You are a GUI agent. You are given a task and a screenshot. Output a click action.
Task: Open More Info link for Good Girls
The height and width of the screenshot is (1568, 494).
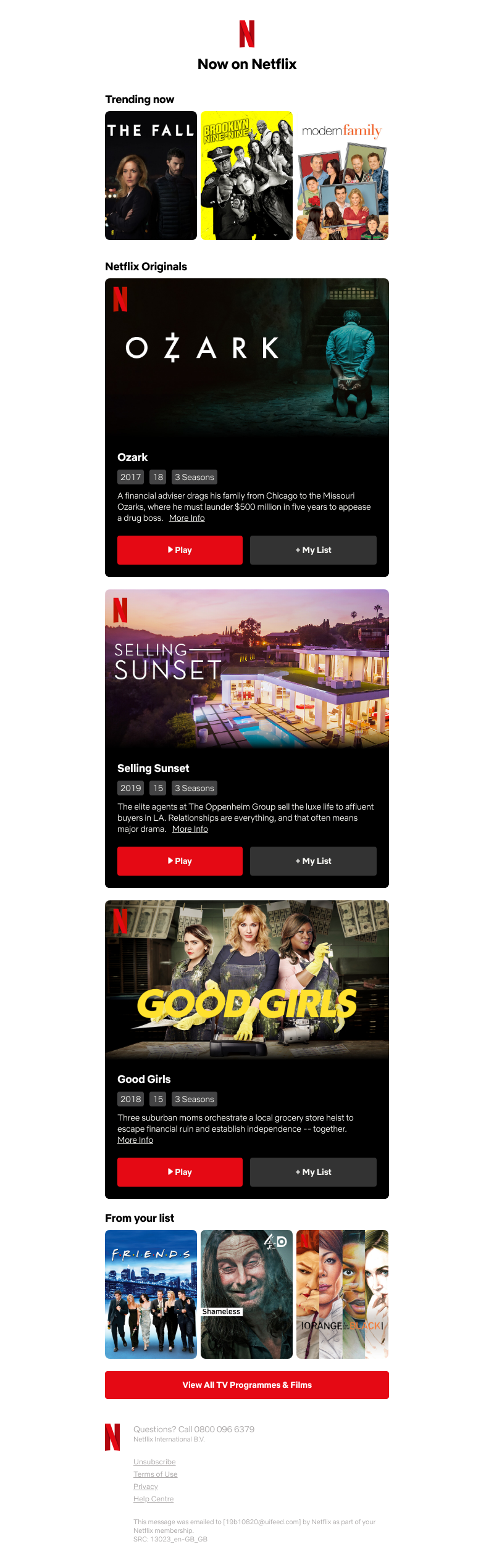[x=135, y=1140]
